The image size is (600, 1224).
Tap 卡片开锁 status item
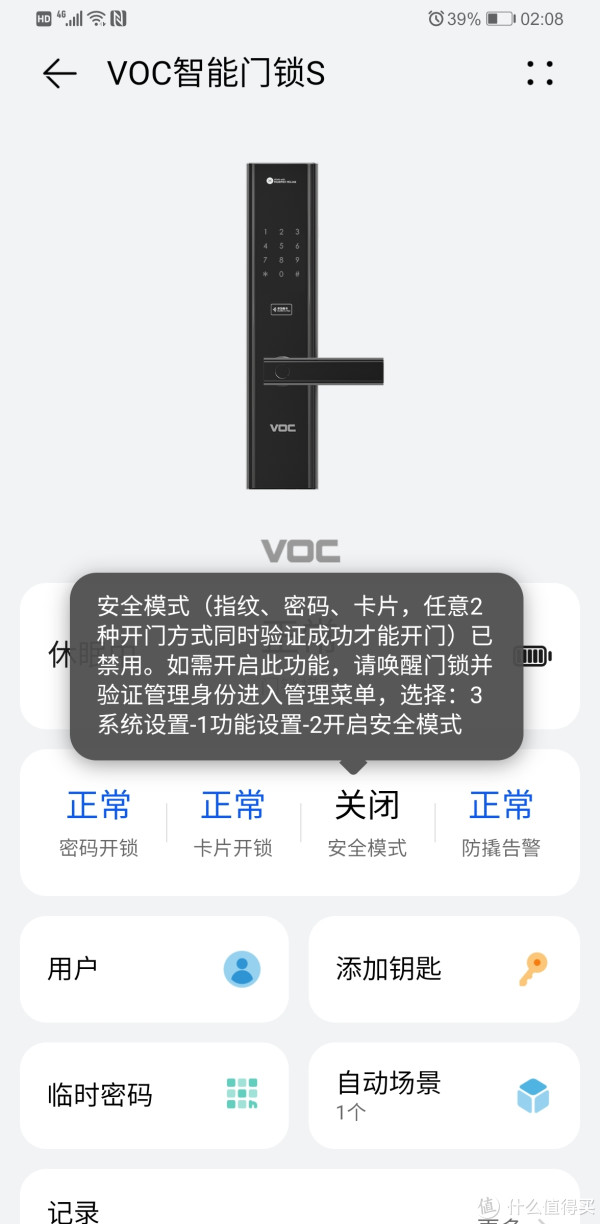tap(233, 823)
